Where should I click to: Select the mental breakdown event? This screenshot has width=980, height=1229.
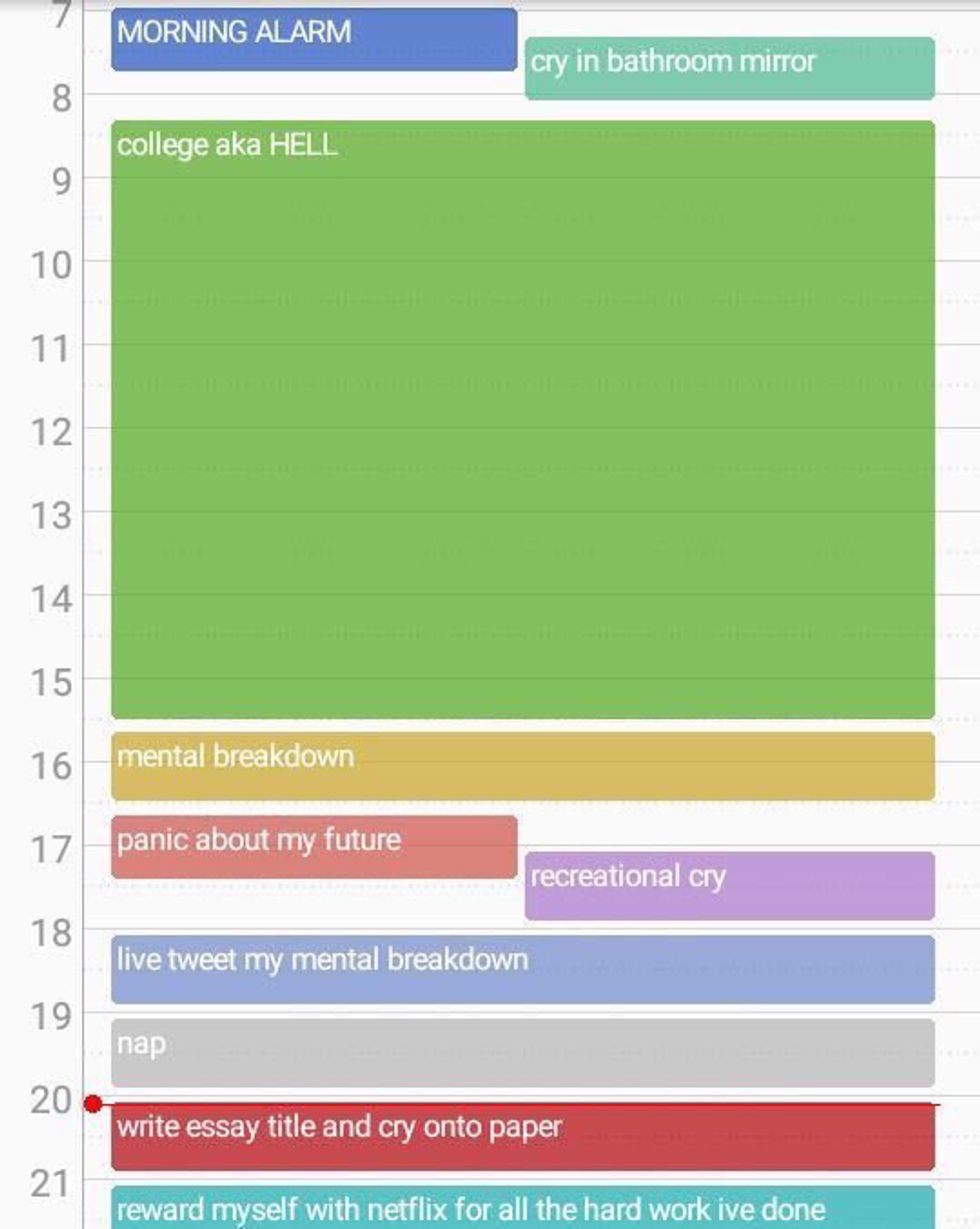[x=522, y=766]
